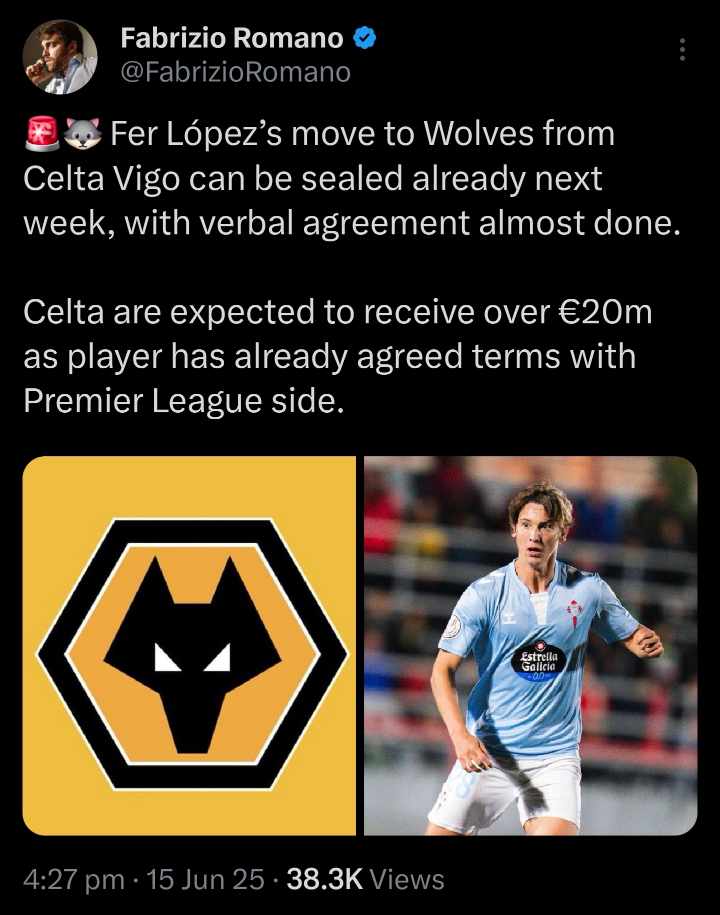
Task: Open the Celta player photo
Action: coord(530,646)
